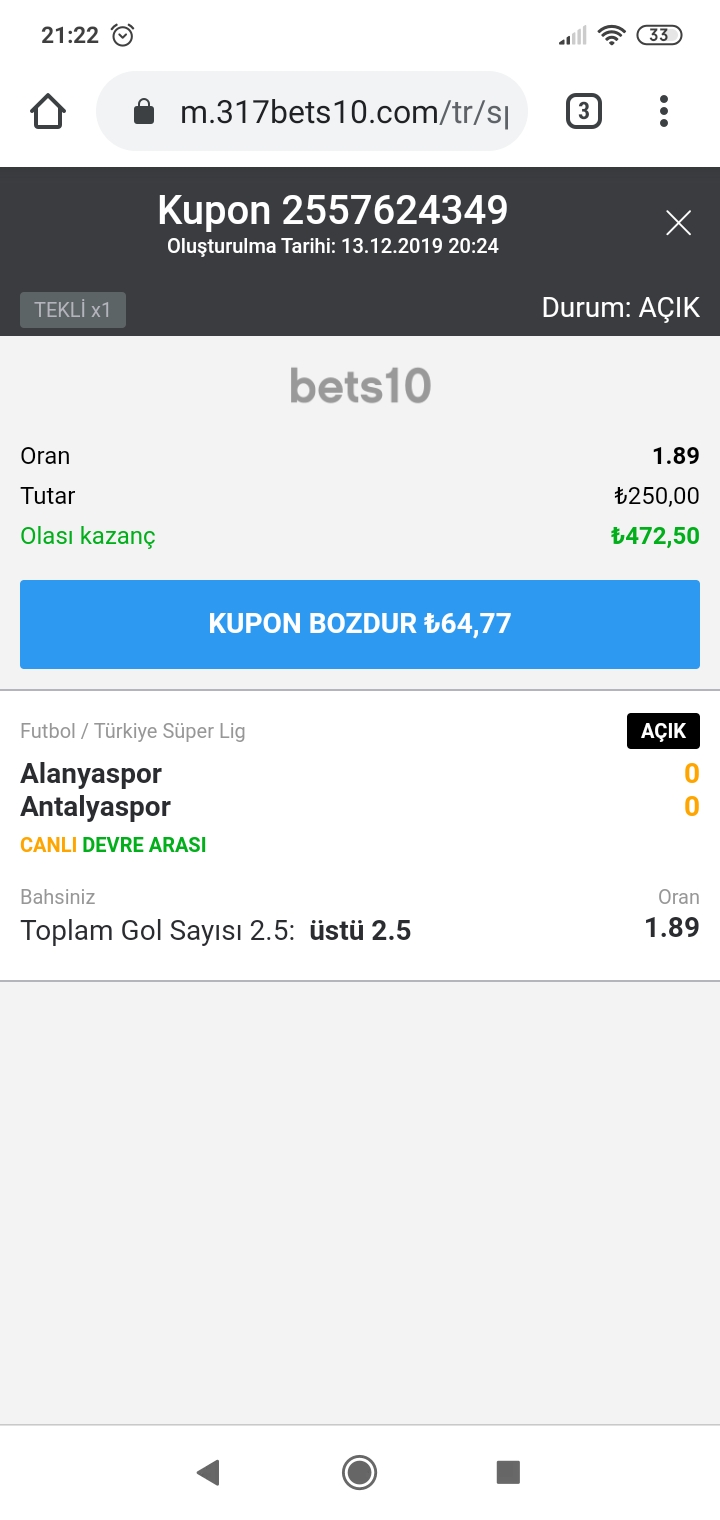Open the browser overflow menu
The width and height of the screenshot is (720, 1520).
coord(663,111)
